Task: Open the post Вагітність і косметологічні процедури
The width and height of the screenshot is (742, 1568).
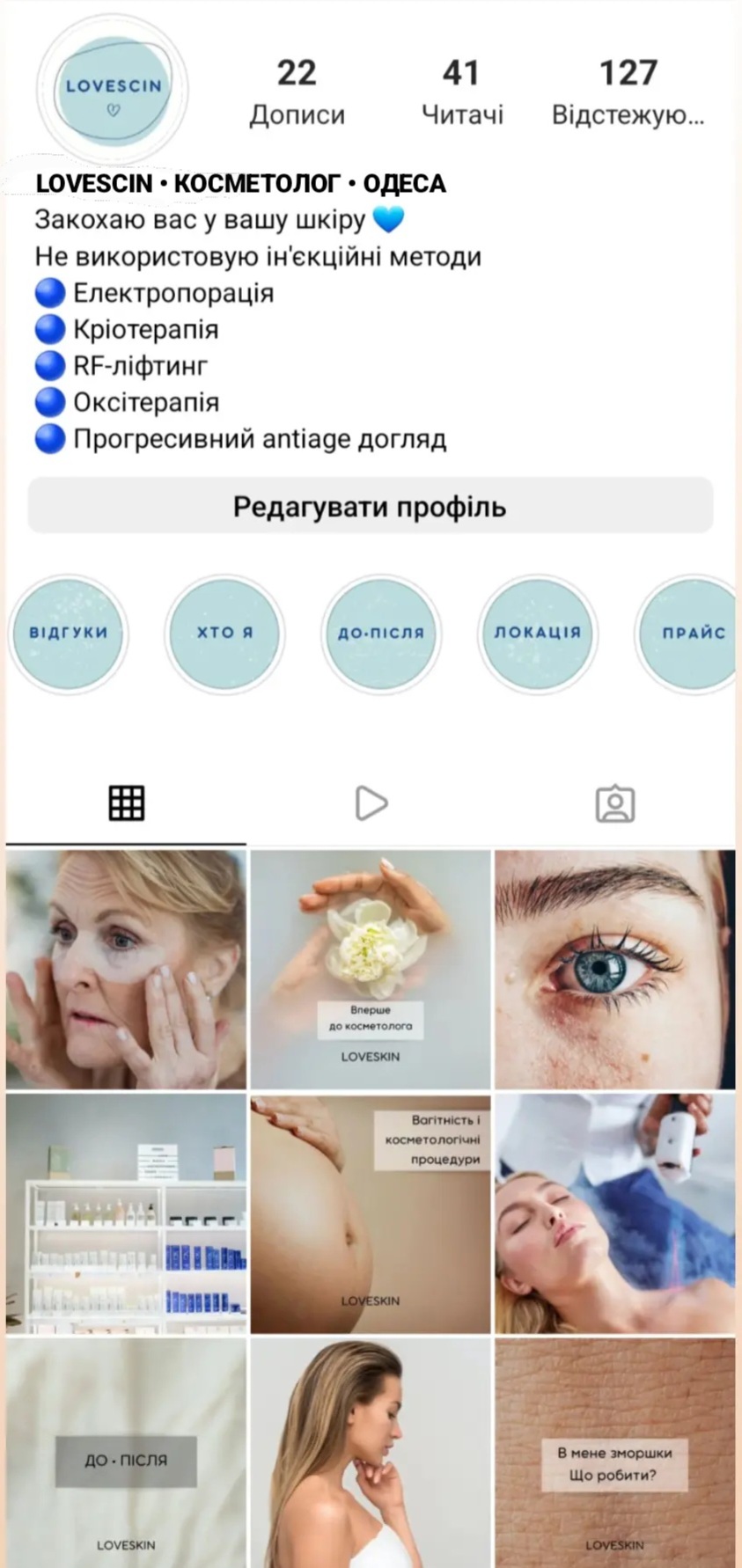Action: tap(371, 1213)
